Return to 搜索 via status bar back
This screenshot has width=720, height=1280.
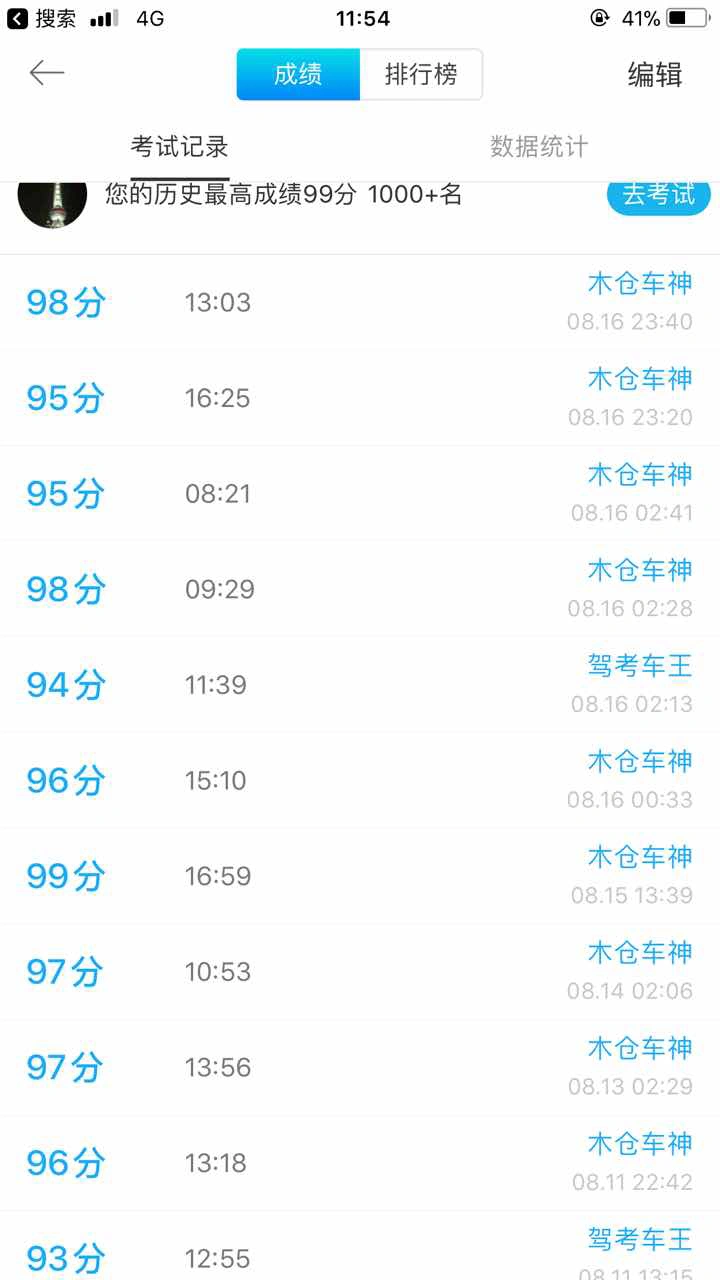[x=42, y=18]
